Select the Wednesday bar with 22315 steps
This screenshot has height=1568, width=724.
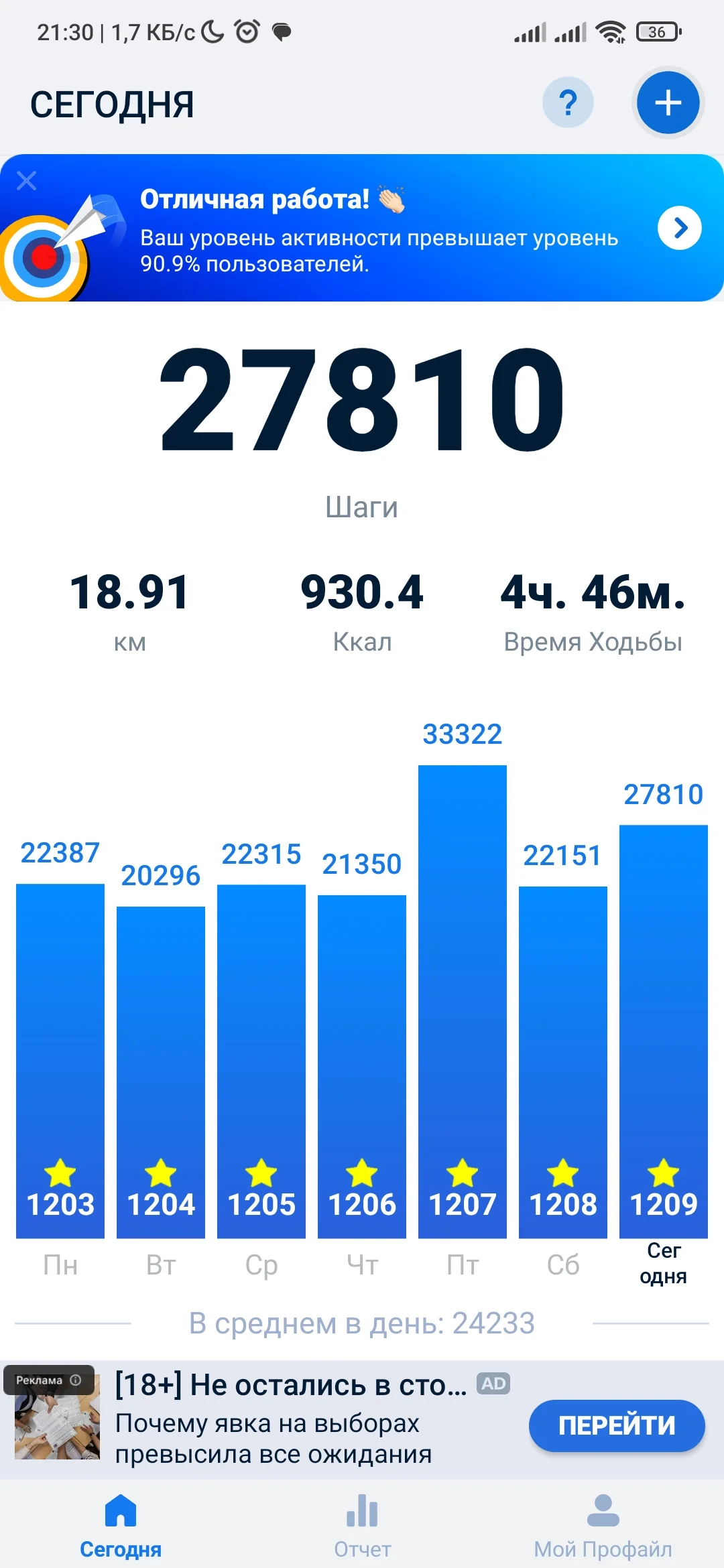[x=261, y=1061]
